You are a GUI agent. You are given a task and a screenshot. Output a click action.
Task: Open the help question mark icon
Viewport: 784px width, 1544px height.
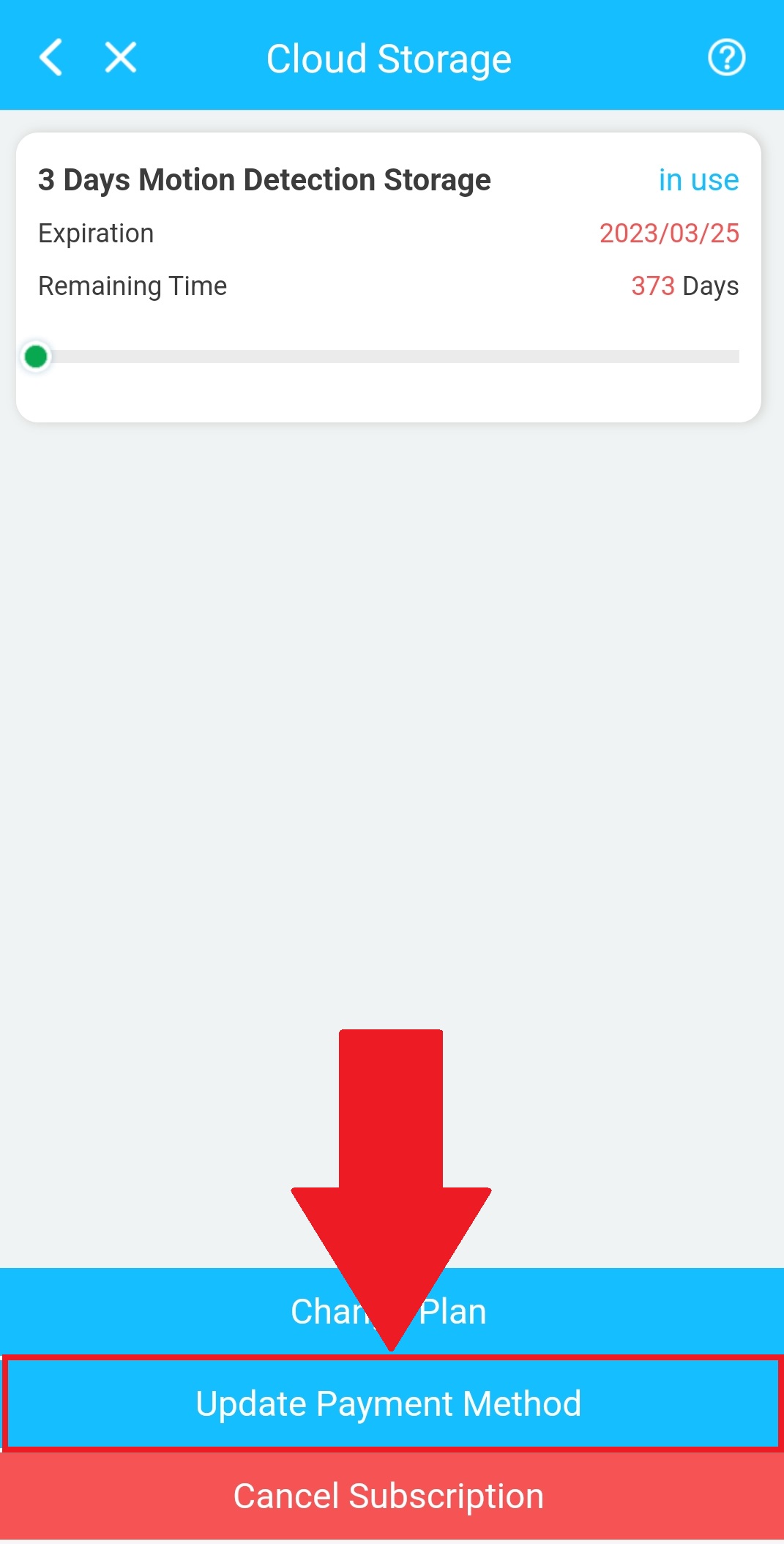pos(726,58)
